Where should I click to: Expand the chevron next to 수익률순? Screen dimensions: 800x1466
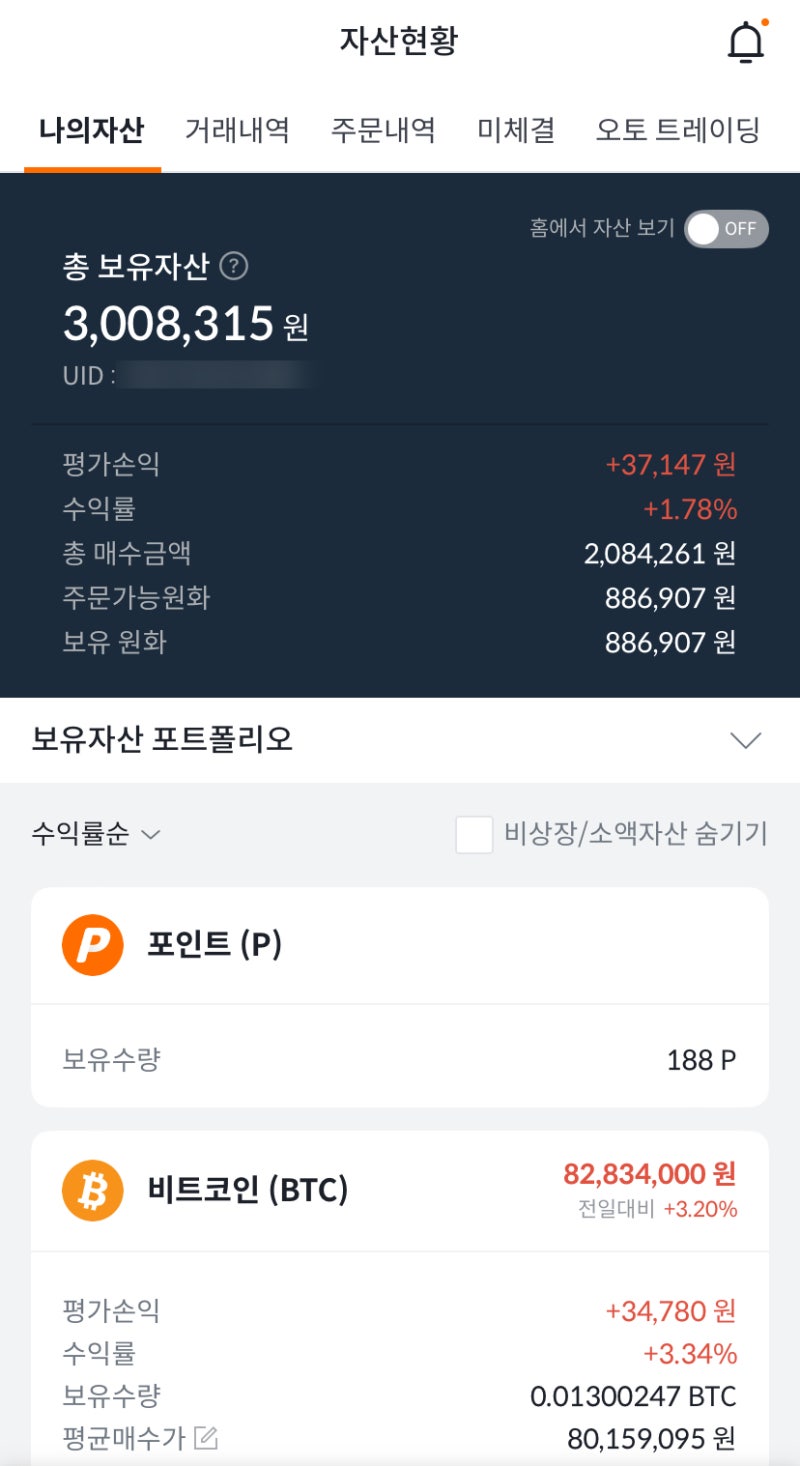[150, 834]
